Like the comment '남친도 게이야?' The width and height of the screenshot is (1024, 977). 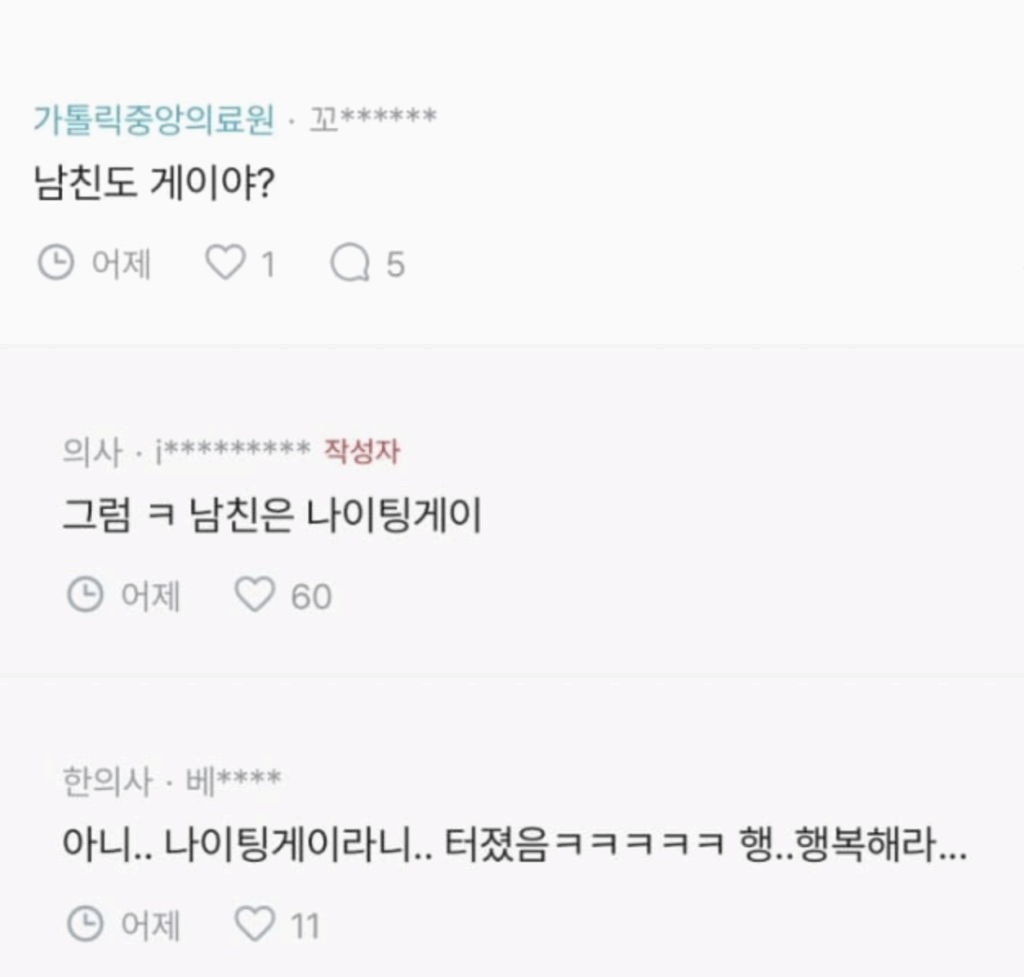click(x=225, y=264)
